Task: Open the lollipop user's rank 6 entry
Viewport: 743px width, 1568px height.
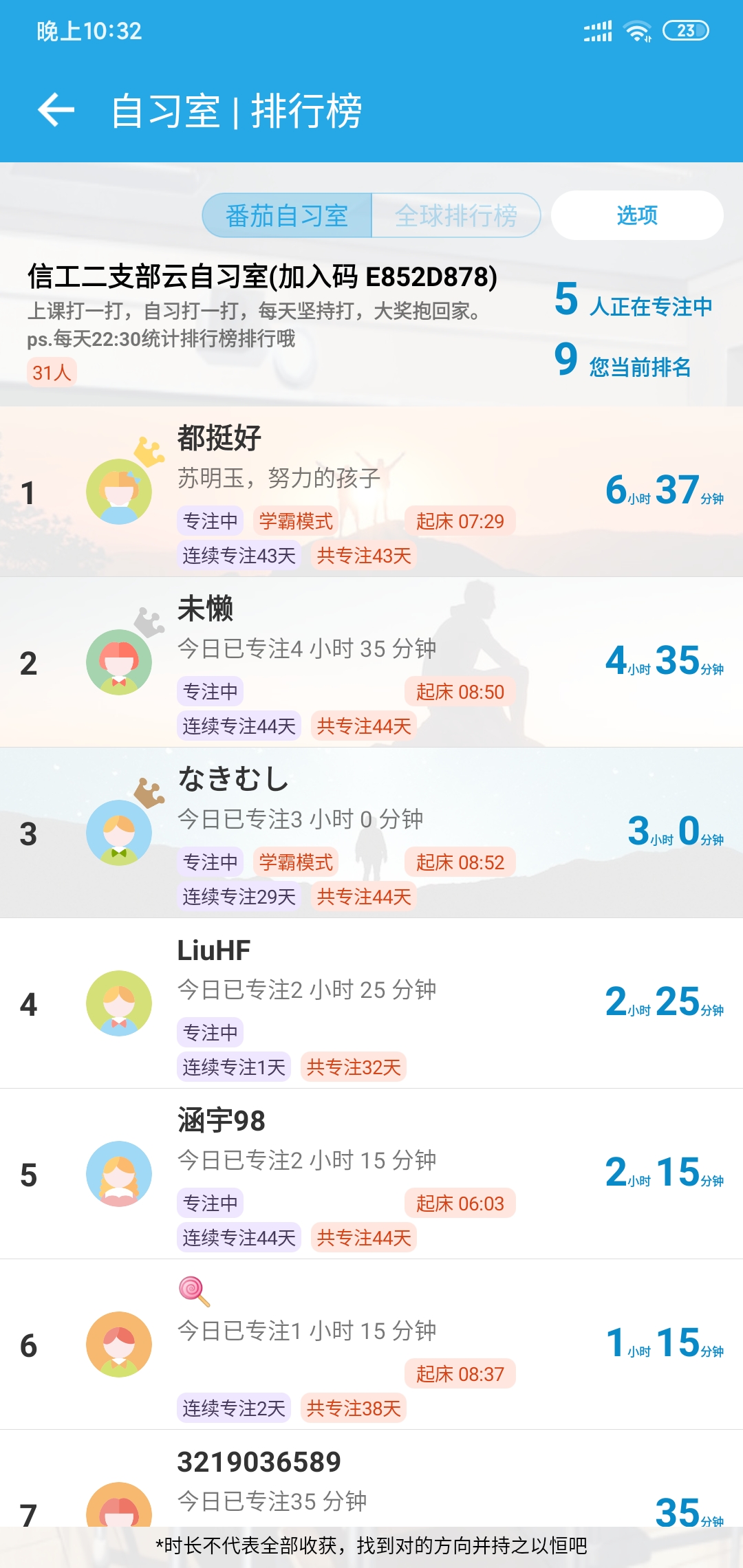Action: tap(371, 1344)
